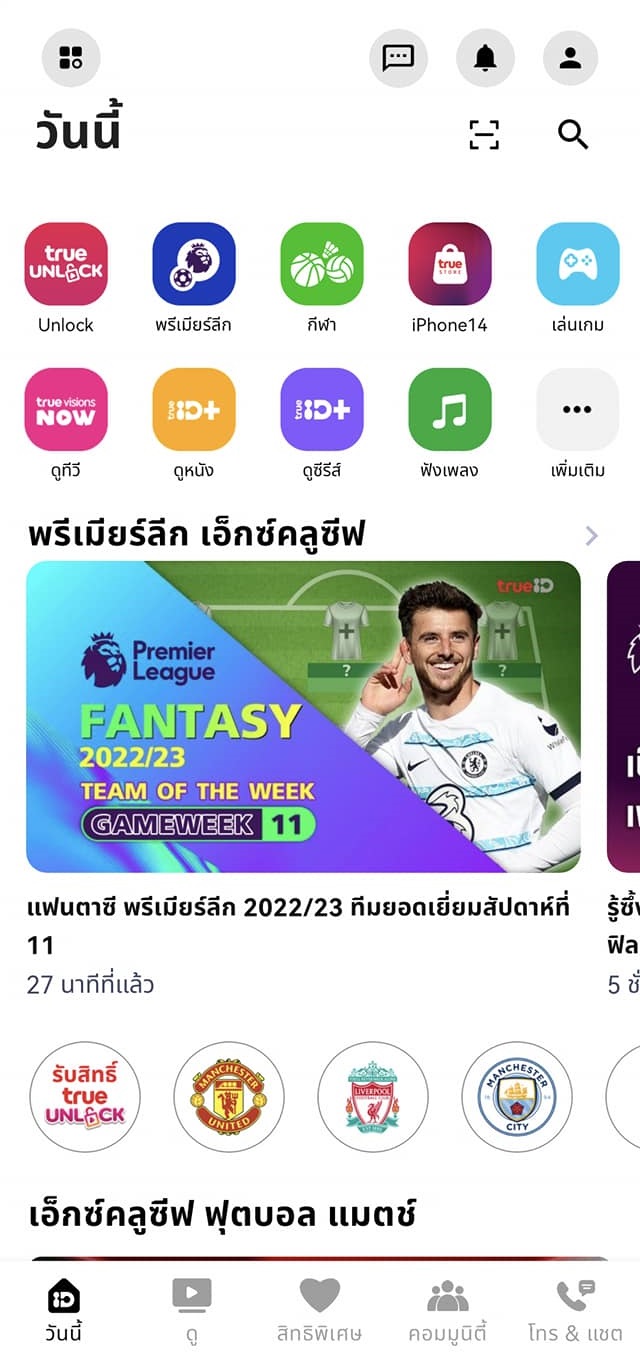Tap เพิ่มเติม to show more shortcuts
This screenshot has height=1358, width=640.
[x=577, y=410]
